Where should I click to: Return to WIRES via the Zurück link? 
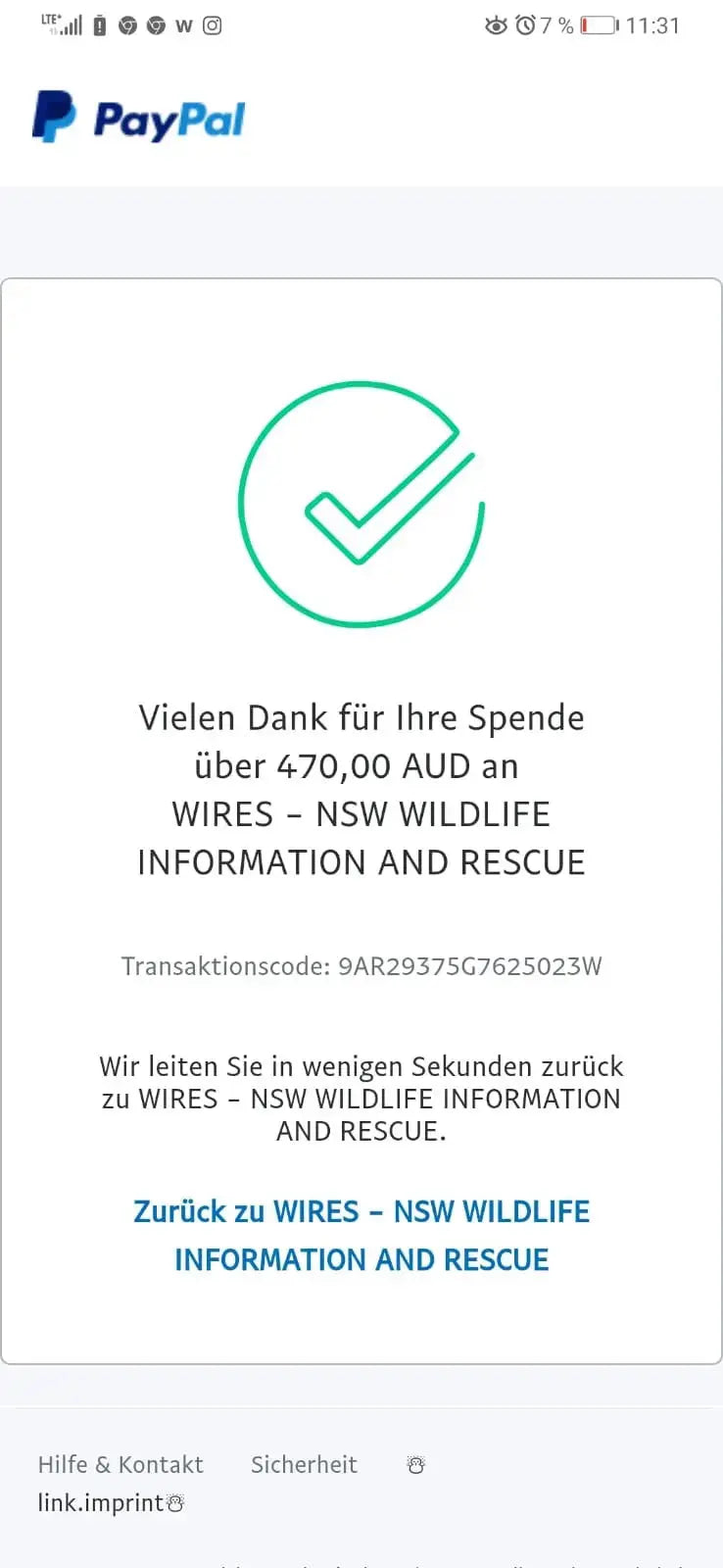click(361, 1235)
